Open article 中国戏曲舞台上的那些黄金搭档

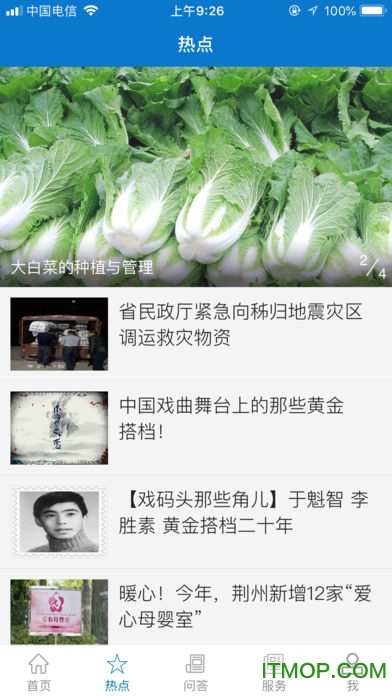[196, 428]
